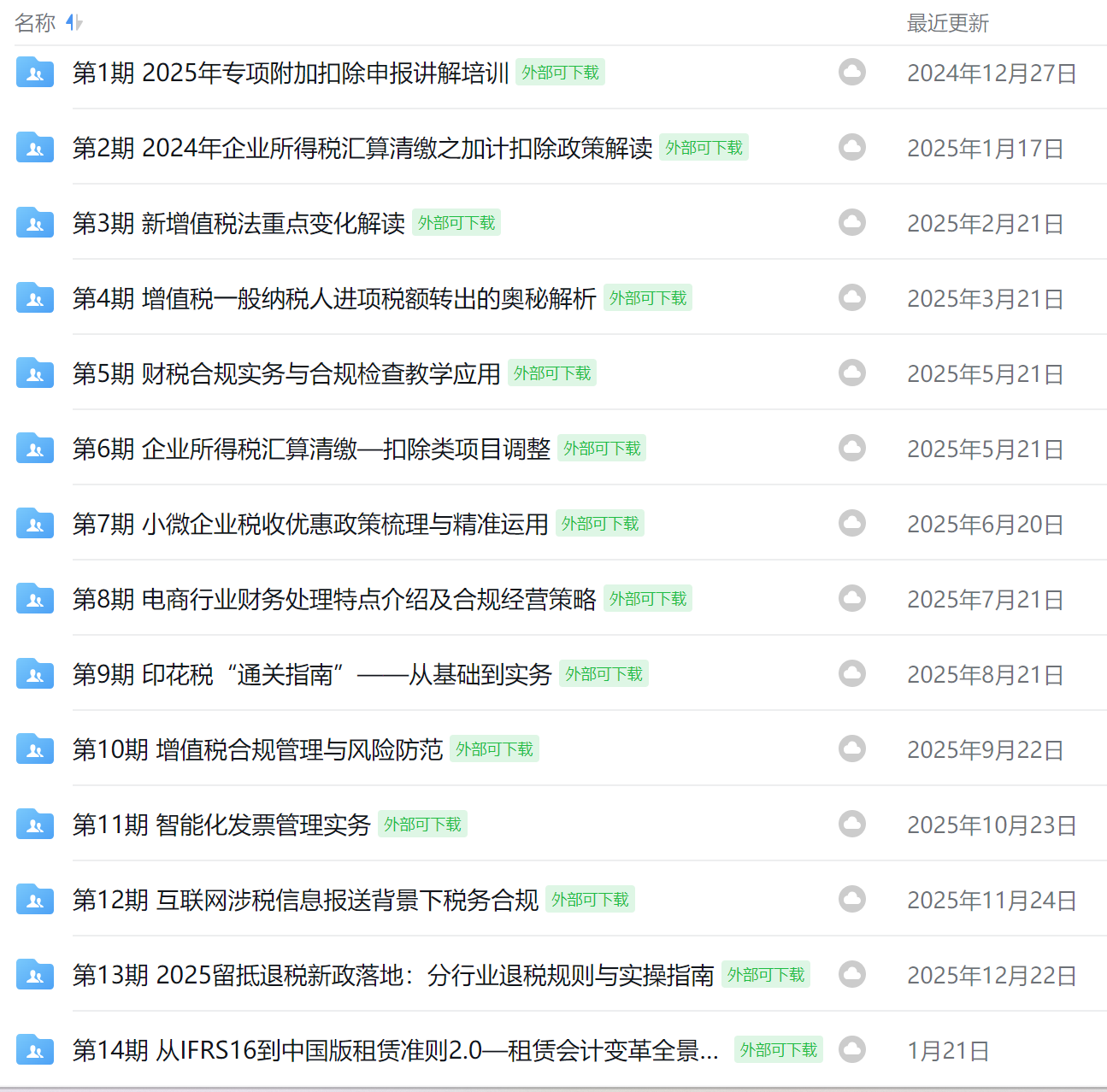The width and height of the screenshot is (1107, 1092).
Task: Open folder 第2期 2024年企业所得税汇算清缴之加计扣除政策解读
Action: [x=362, y=149]
